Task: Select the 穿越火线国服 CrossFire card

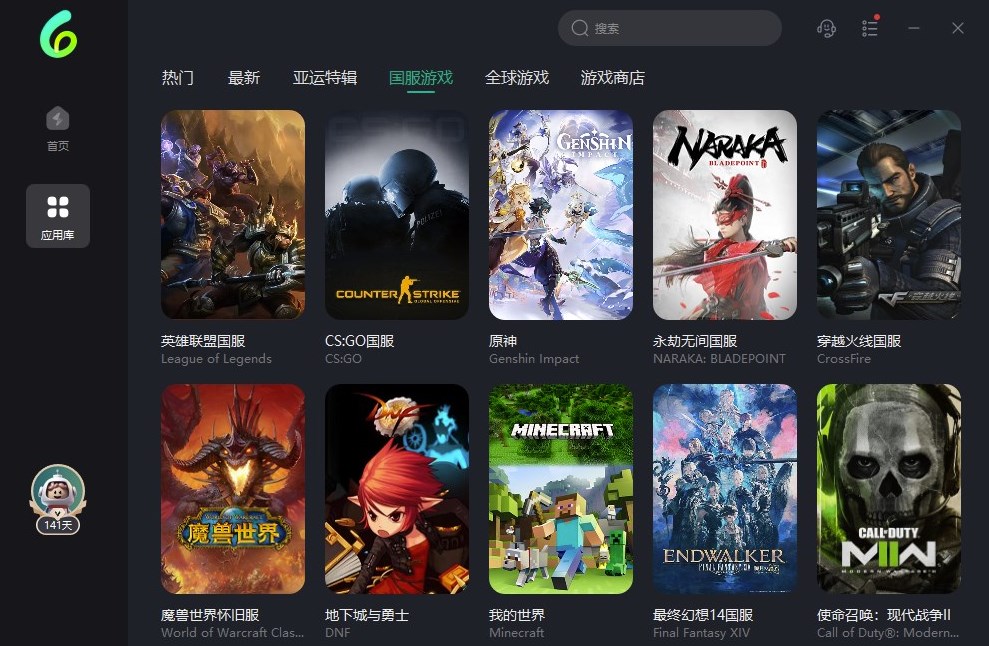Action: [x=889, y=215]
